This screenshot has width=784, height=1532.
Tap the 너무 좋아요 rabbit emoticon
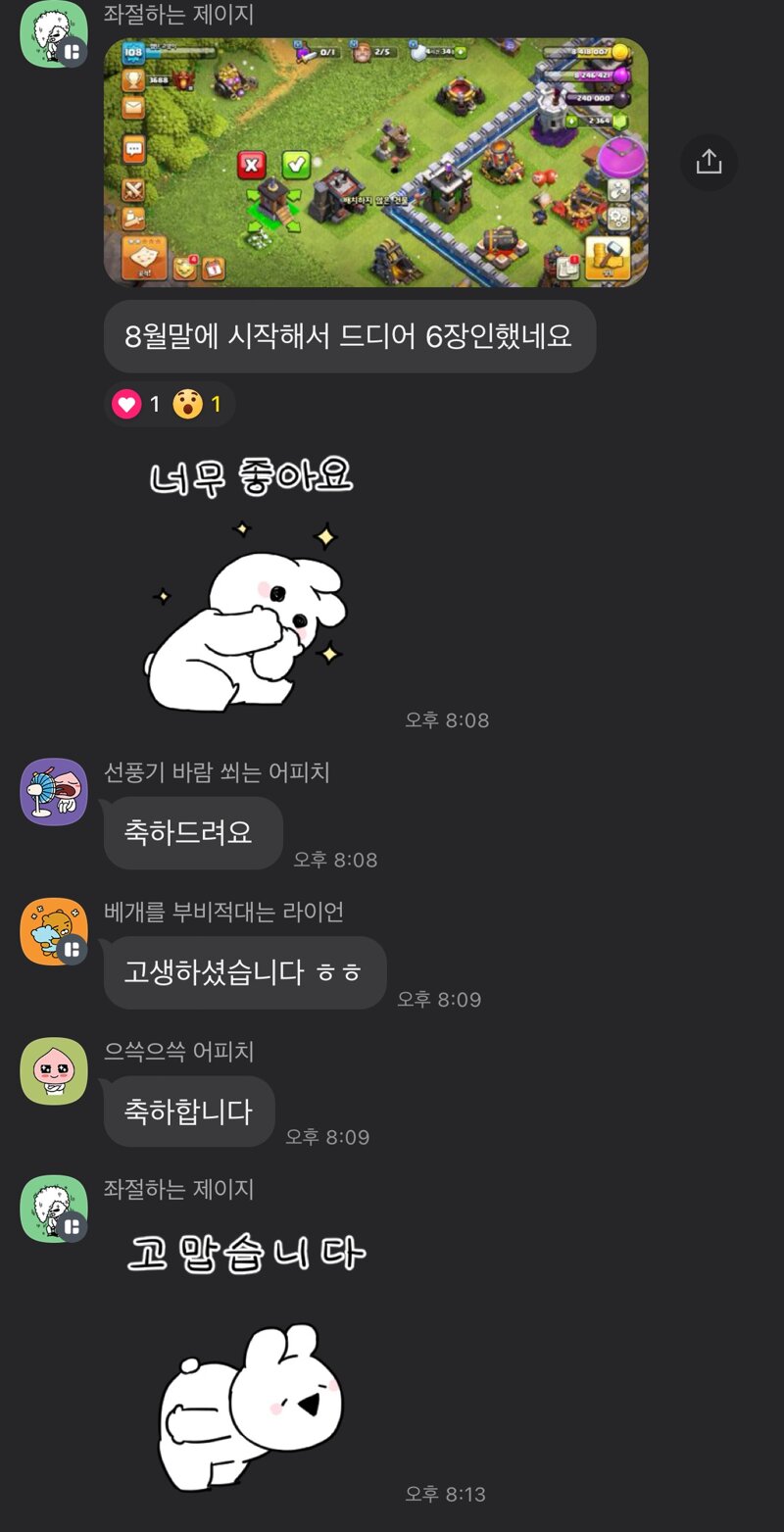(250, 583)
